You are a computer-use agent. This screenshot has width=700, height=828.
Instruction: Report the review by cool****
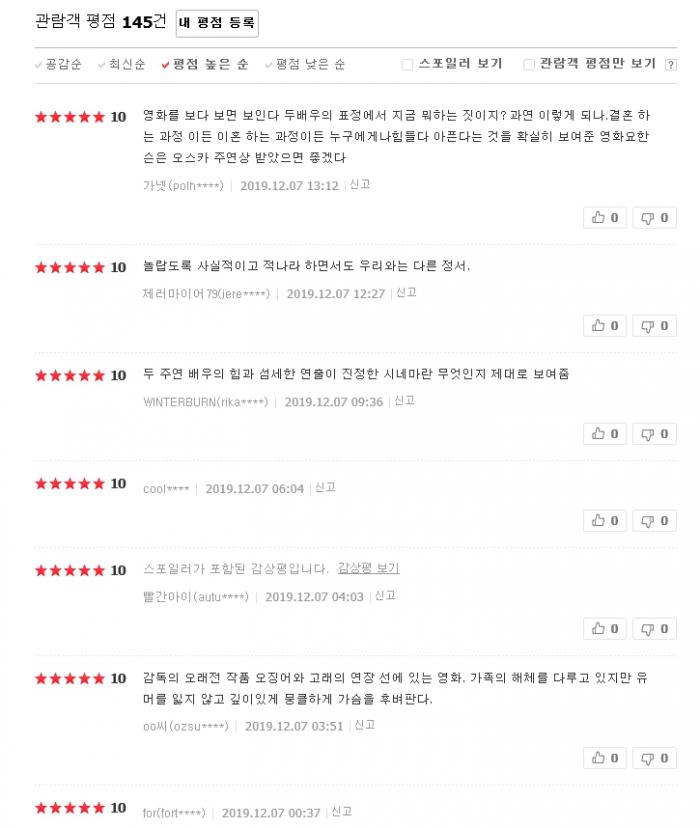[325, 488]
